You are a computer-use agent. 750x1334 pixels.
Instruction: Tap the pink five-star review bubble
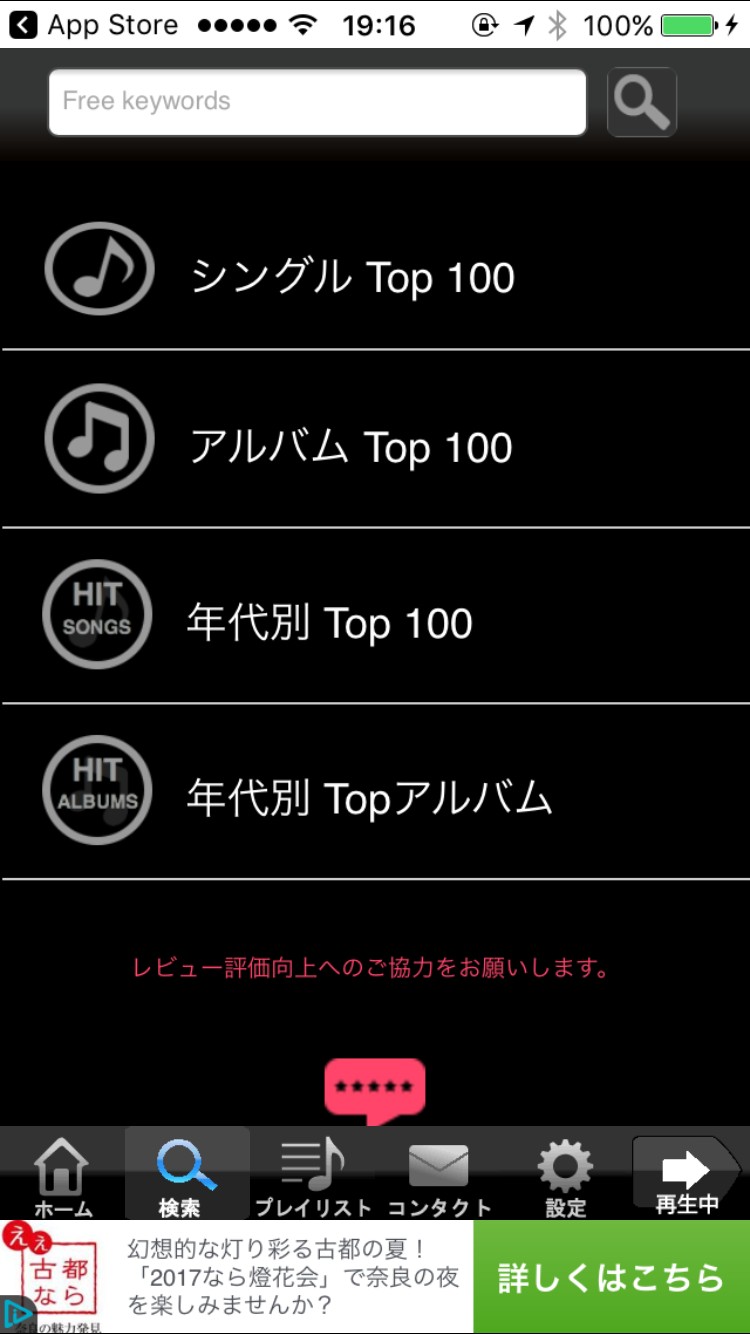coord(375,1088)
